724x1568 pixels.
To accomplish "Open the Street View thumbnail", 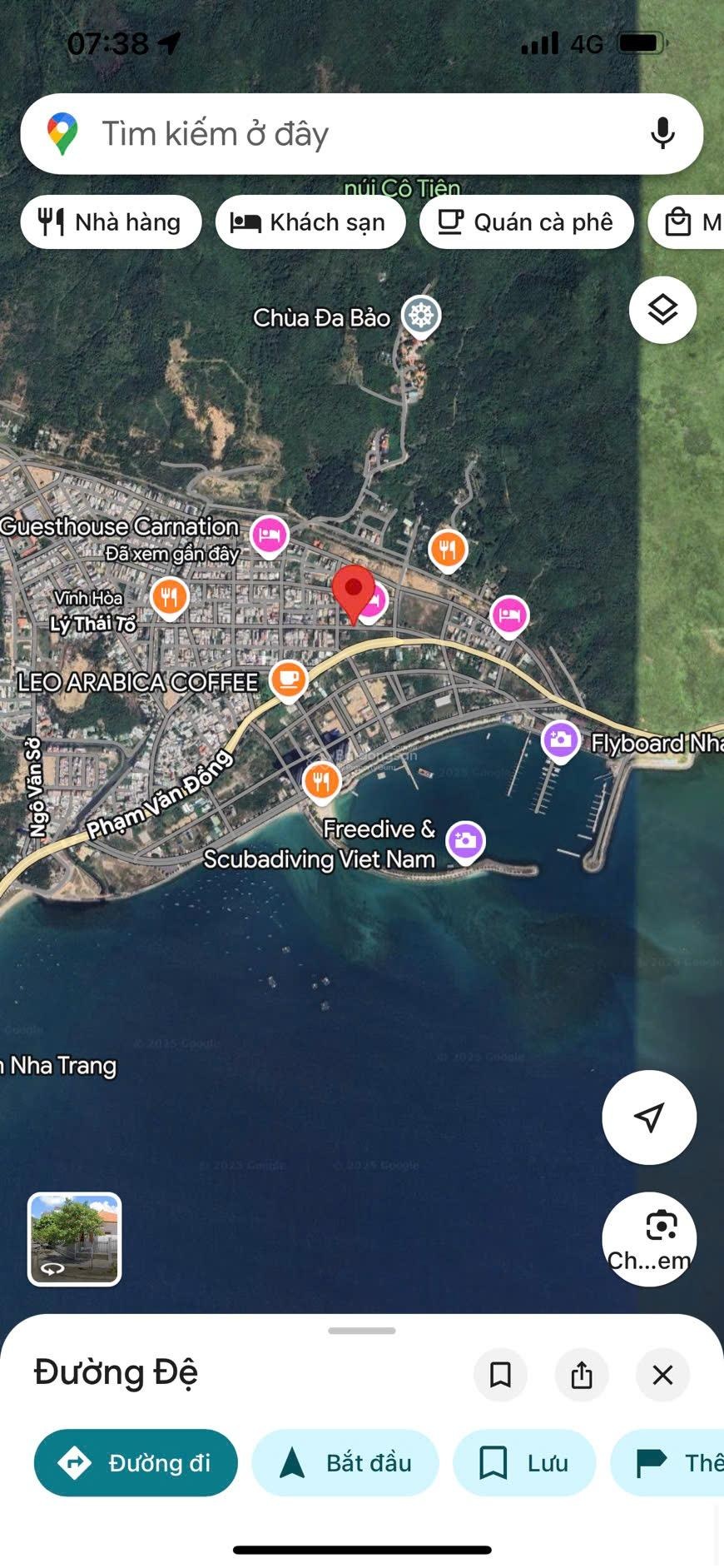I will point(75,1239).
